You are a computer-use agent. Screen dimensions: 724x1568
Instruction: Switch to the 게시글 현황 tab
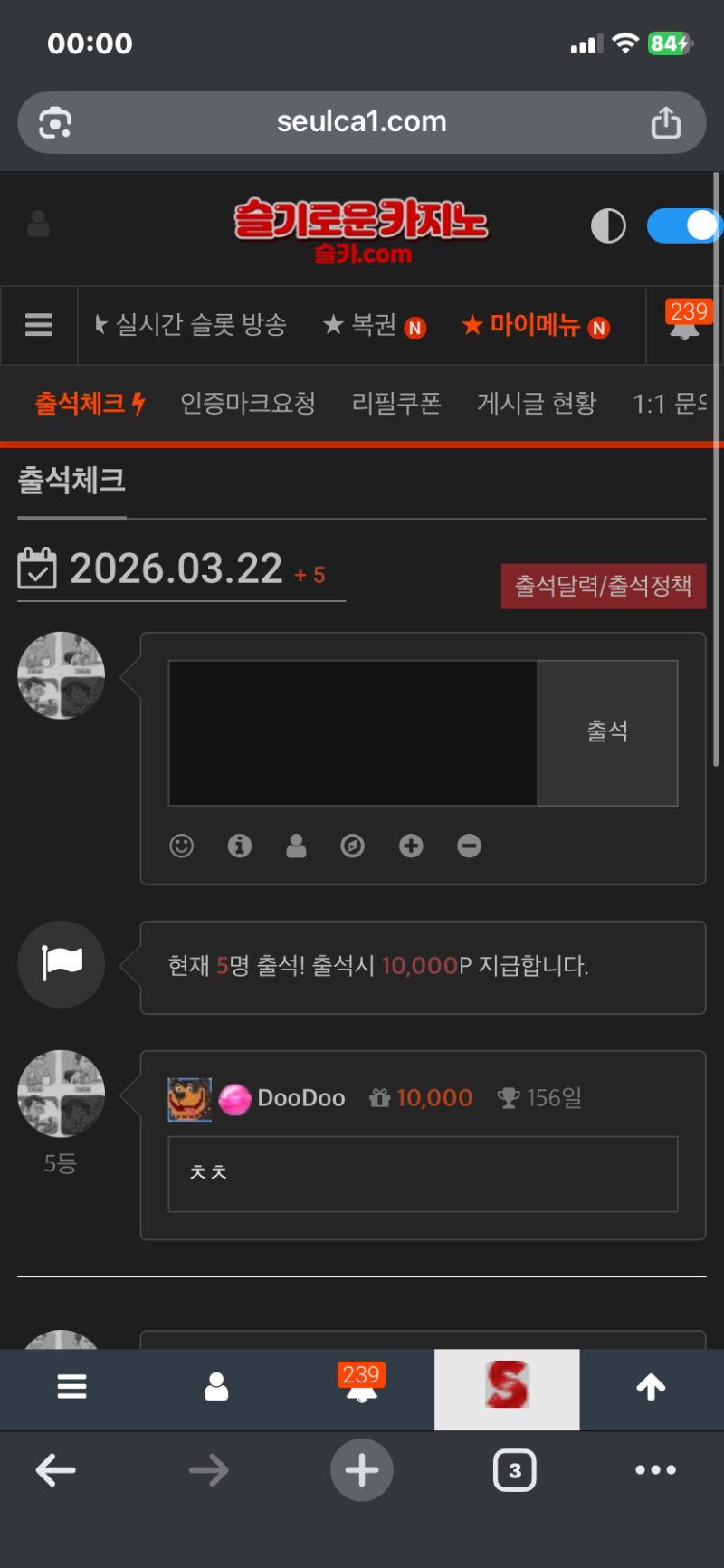tap(537, 403)
